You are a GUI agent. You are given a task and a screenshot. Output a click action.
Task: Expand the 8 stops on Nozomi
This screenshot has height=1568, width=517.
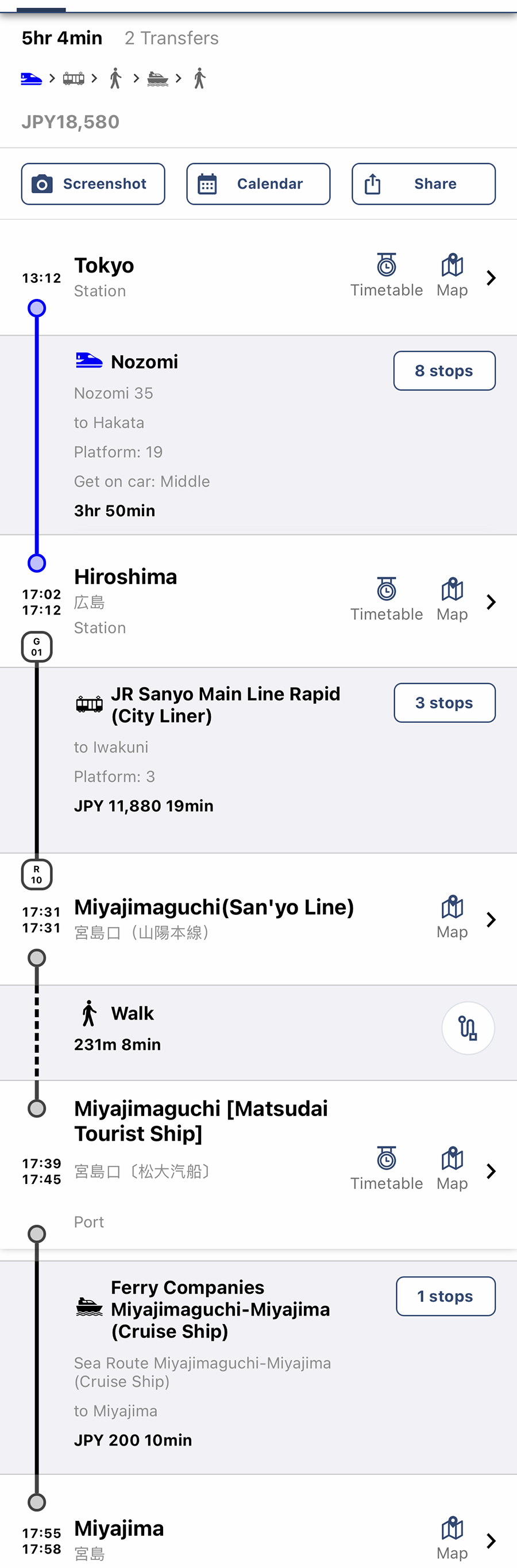444,371
